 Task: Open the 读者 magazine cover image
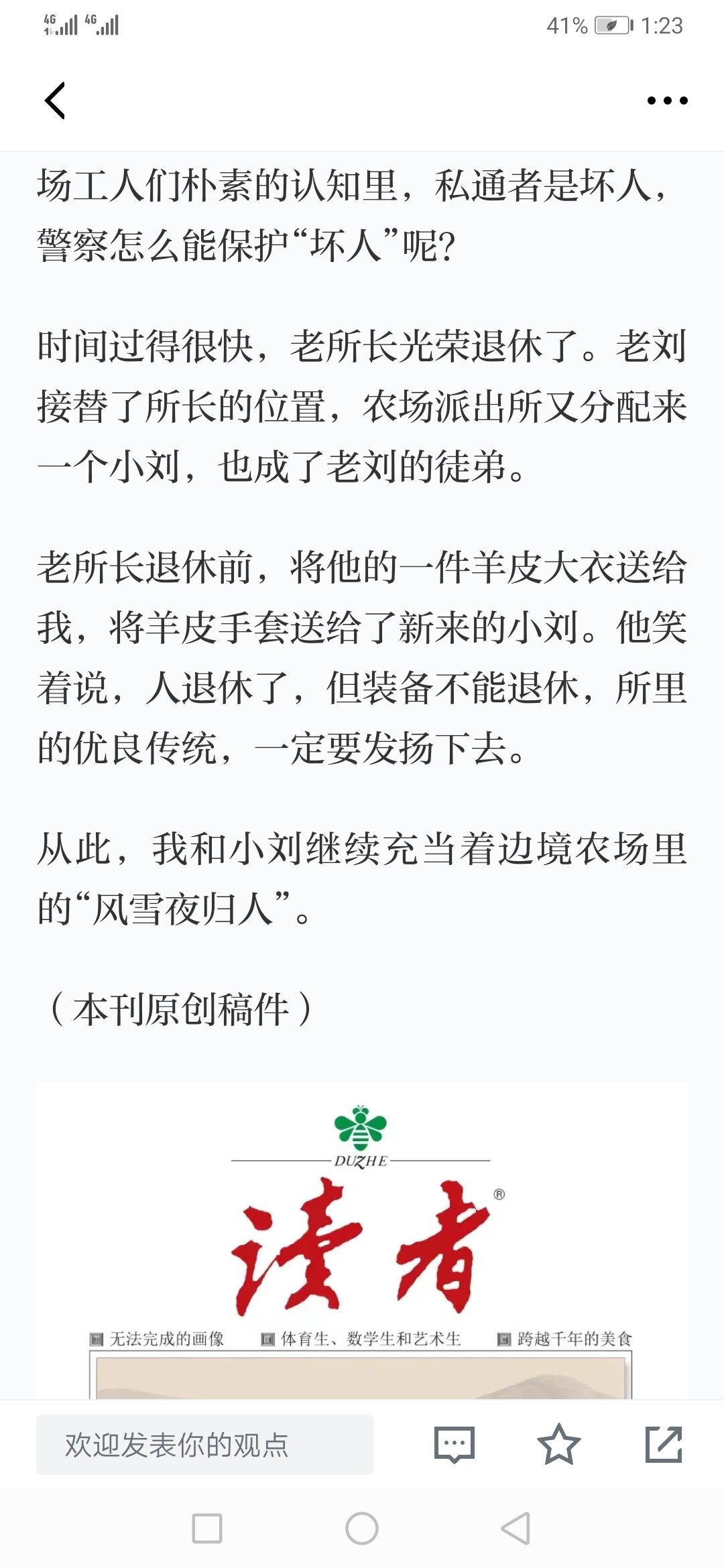pyautogui.click(x=362, y=1240)
